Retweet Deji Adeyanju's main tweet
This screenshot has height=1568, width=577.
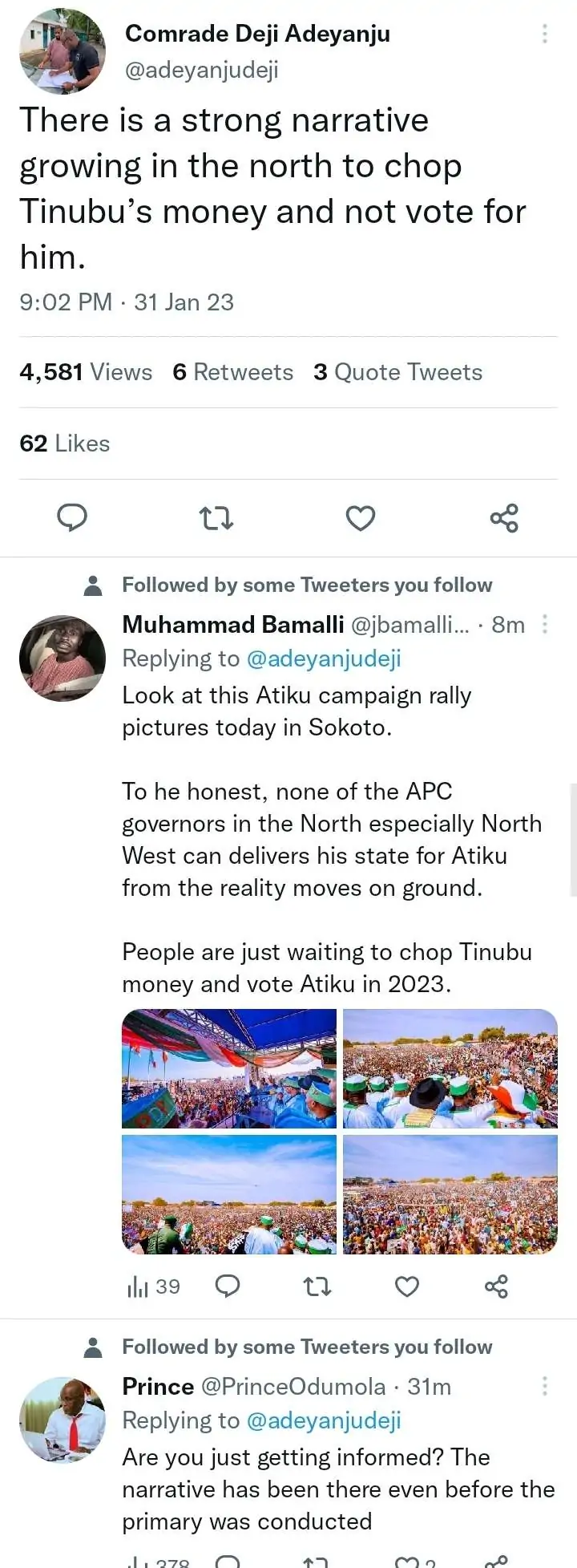(x=216, y=519)
